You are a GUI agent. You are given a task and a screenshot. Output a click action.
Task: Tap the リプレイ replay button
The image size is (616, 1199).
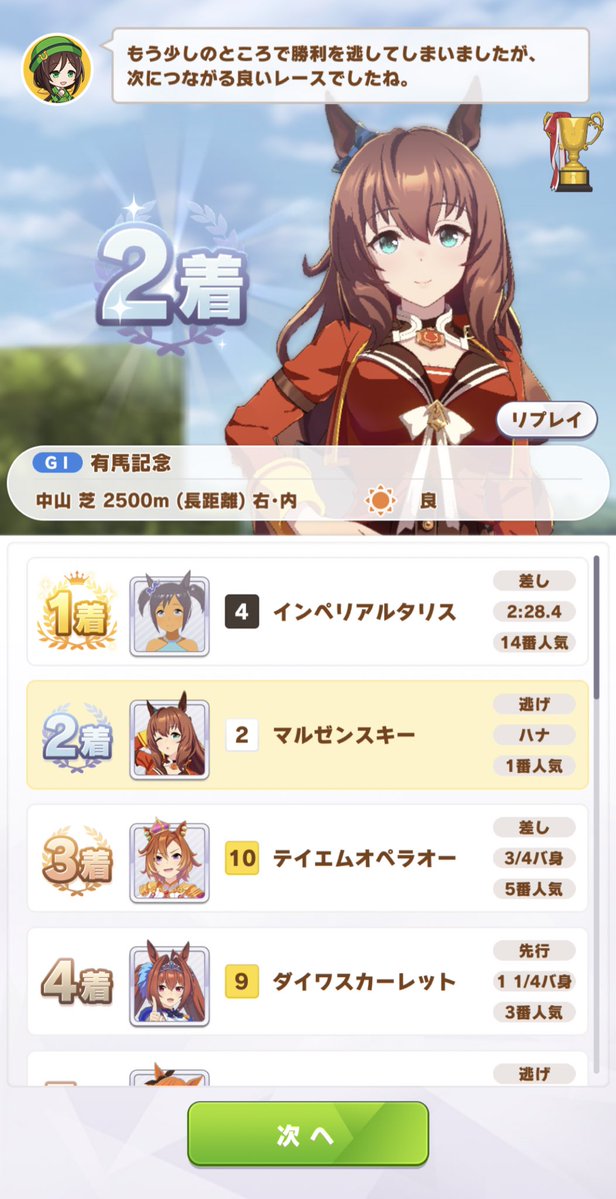pyautogui.click(x=546, y=420)
